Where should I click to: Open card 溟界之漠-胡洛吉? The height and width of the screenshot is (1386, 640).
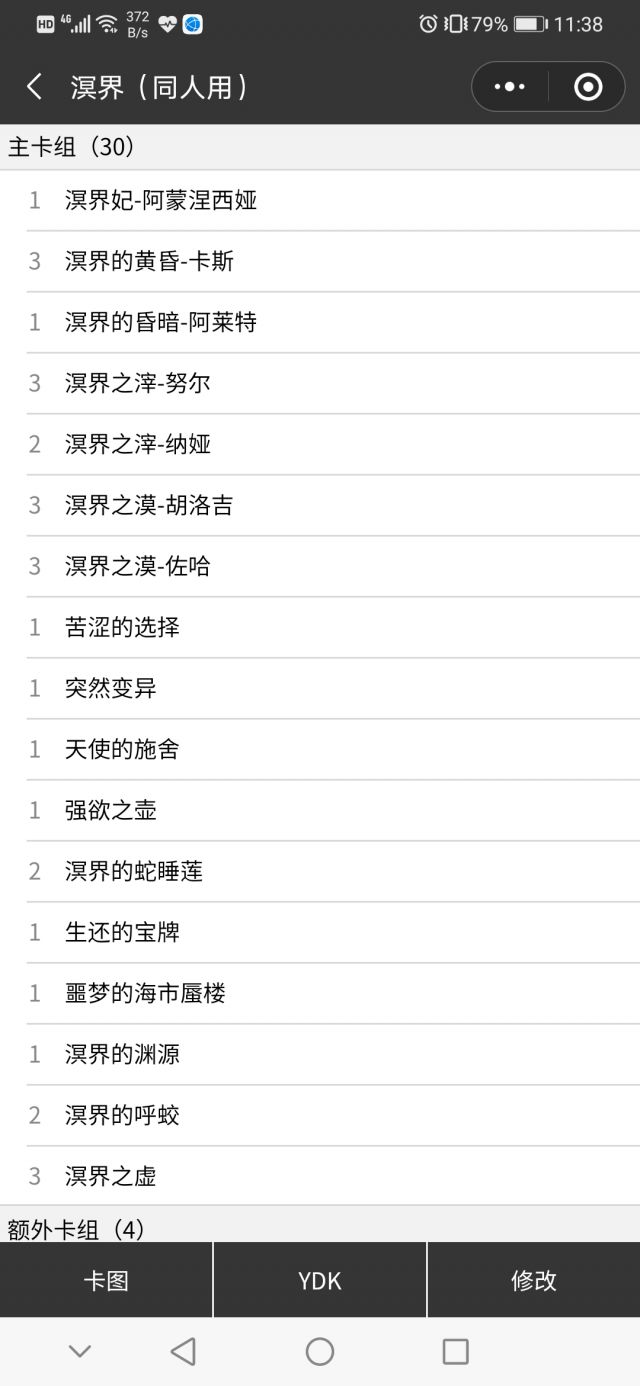pyautogui.click(x=149, y=505)
